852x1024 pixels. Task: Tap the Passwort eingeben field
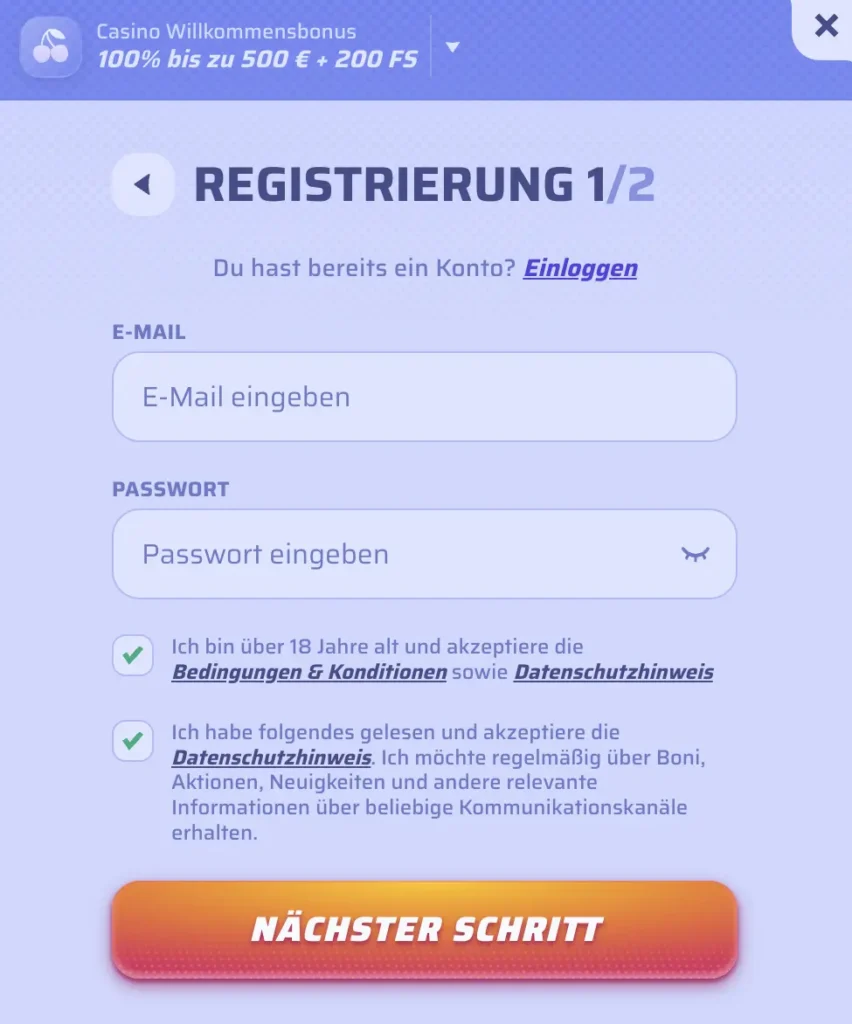400,554
